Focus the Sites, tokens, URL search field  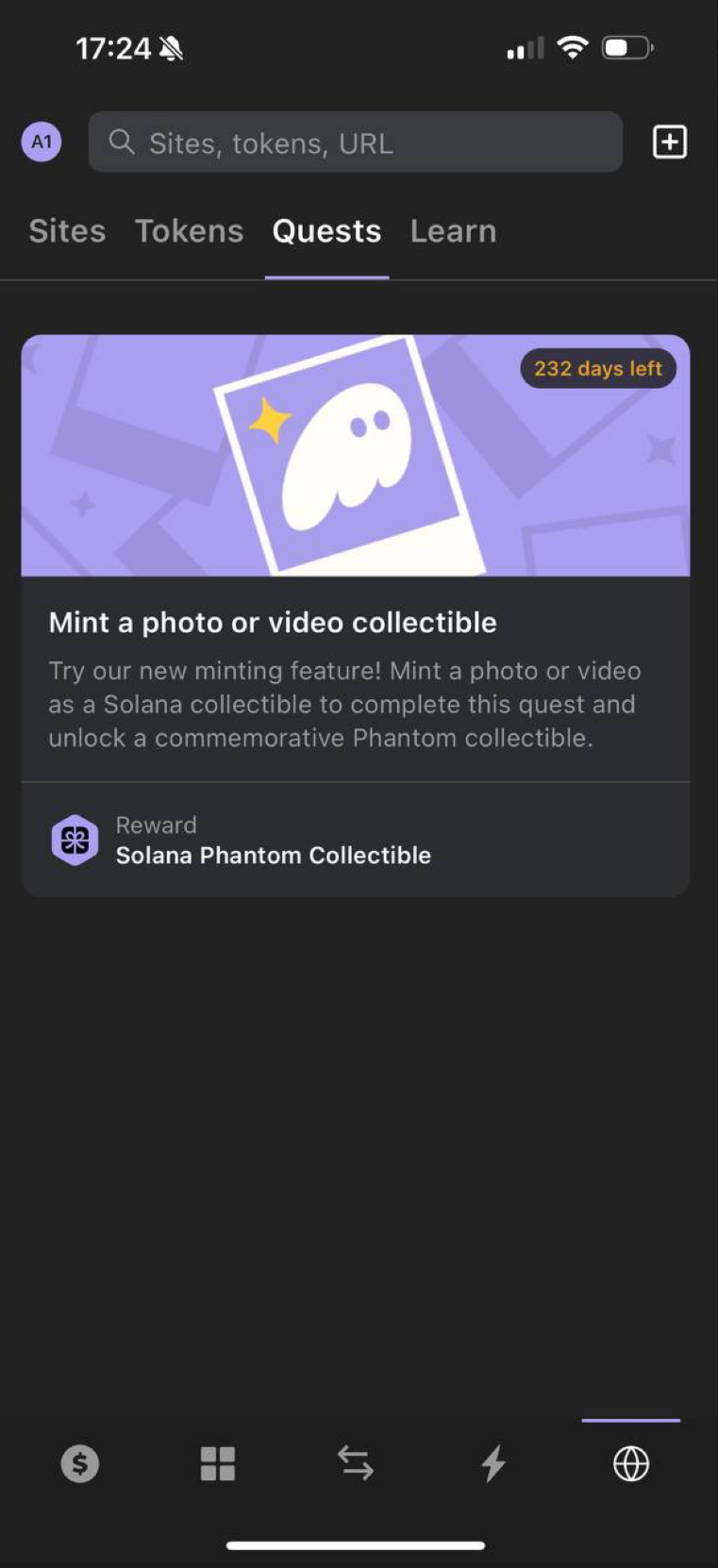click(355, 142)
